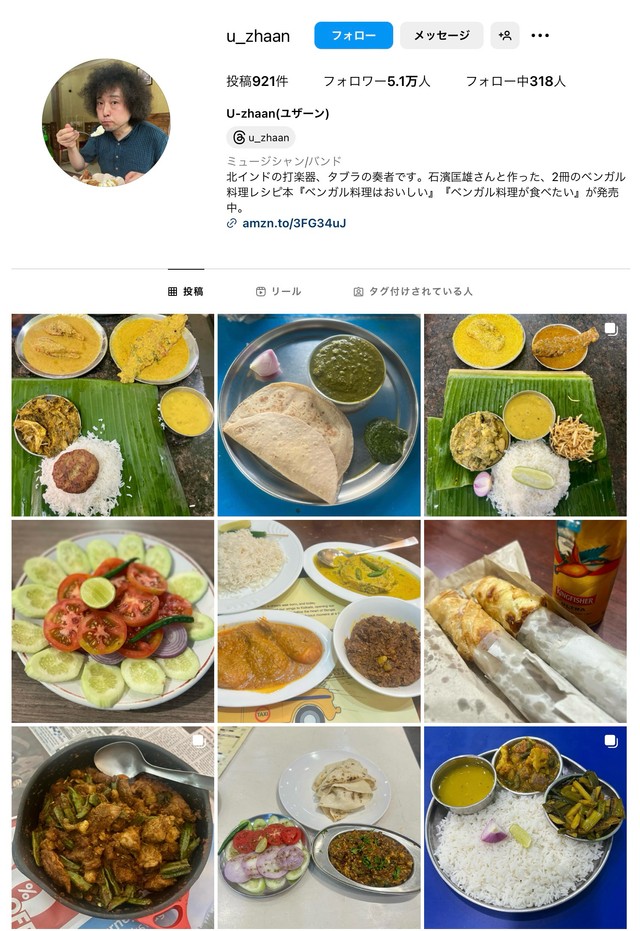Screen dimensions: 640x931
Task: Open the three-dot options menu
Action: click(x=540, y=35)
